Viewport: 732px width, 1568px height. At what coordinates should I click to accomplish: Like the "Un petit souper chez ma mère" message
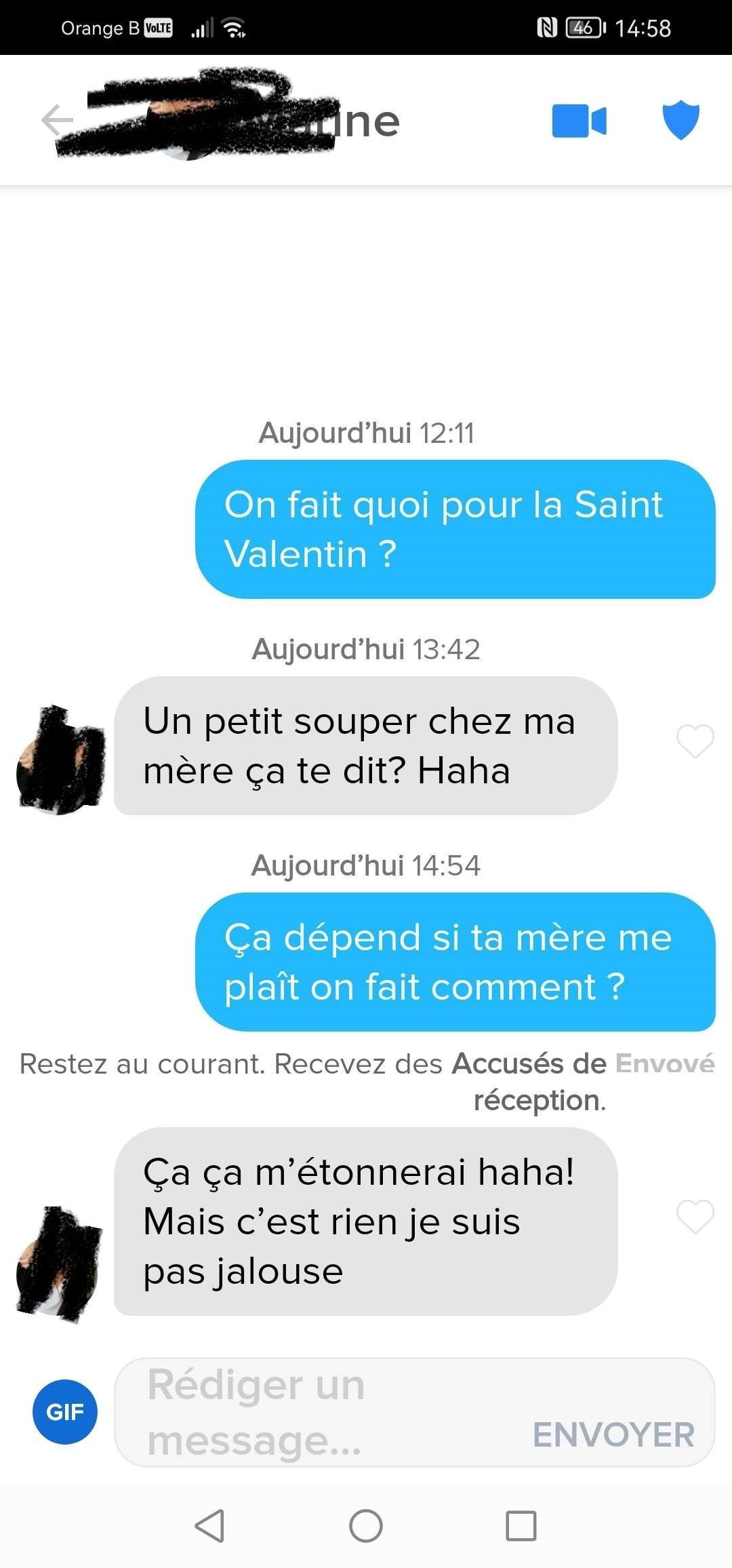(x=695, y=741)
